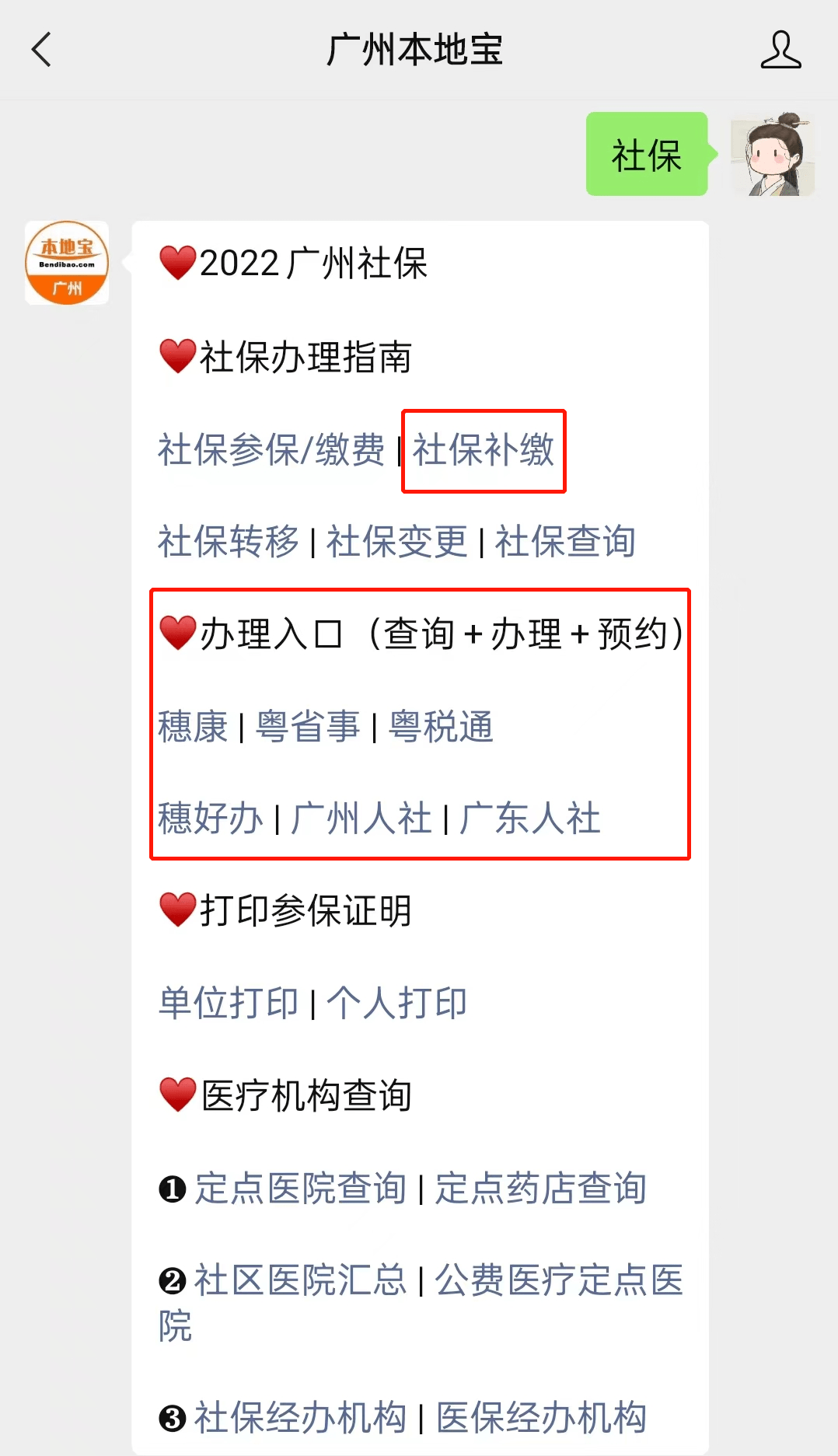838x1456 pixels.
Task: Open the 定点医院查询 link
Action: tap(301, 1189)
